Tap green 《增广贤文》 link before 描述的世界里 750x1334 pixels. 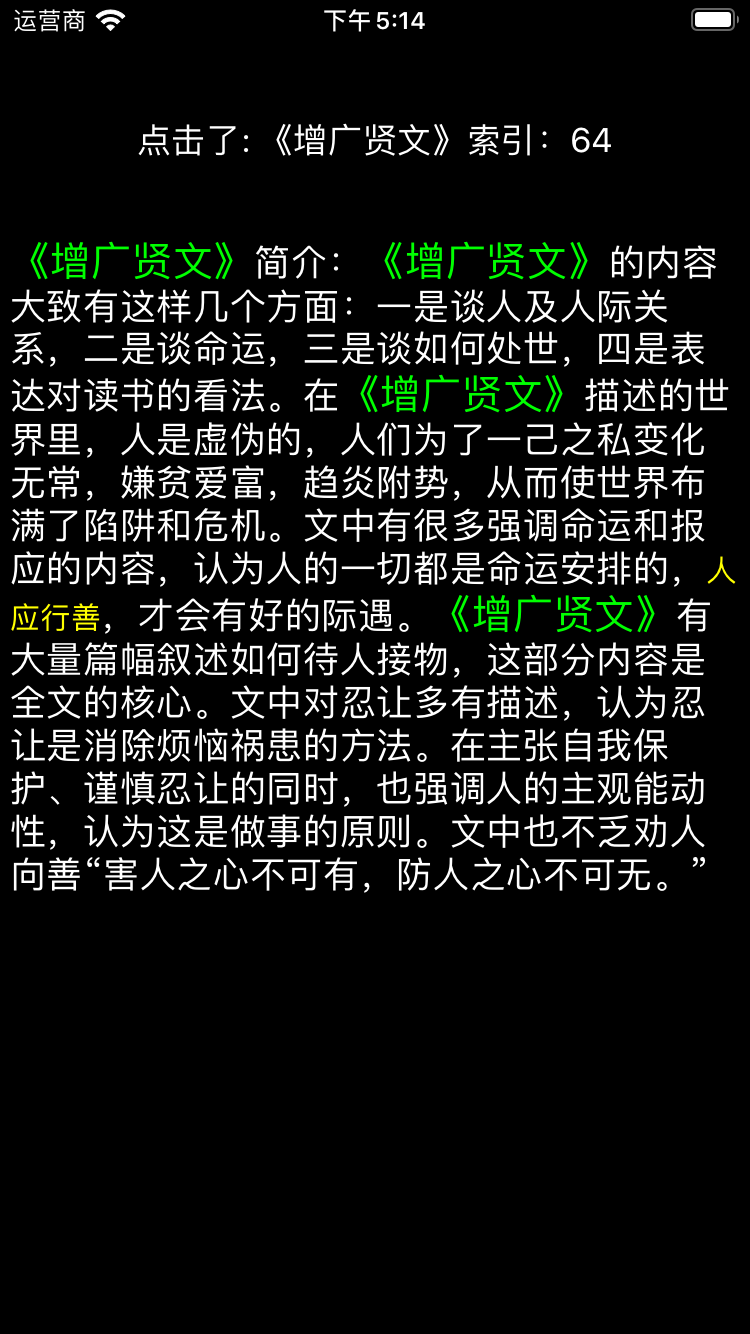(461, 395)
